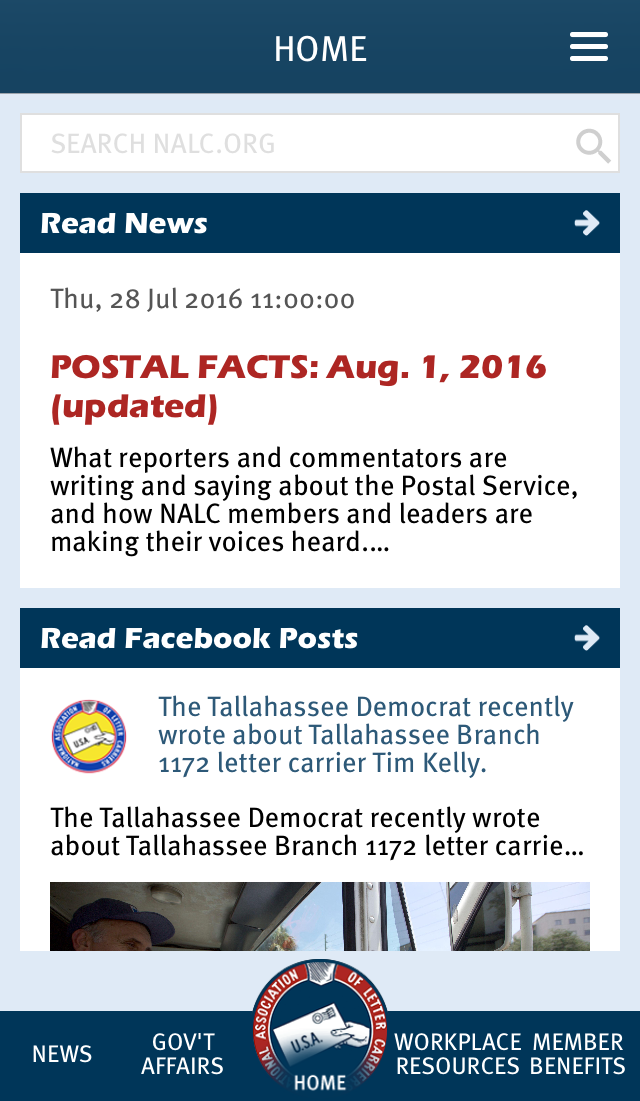Open the Read Facebook Posts section arrow

(587, 638)
